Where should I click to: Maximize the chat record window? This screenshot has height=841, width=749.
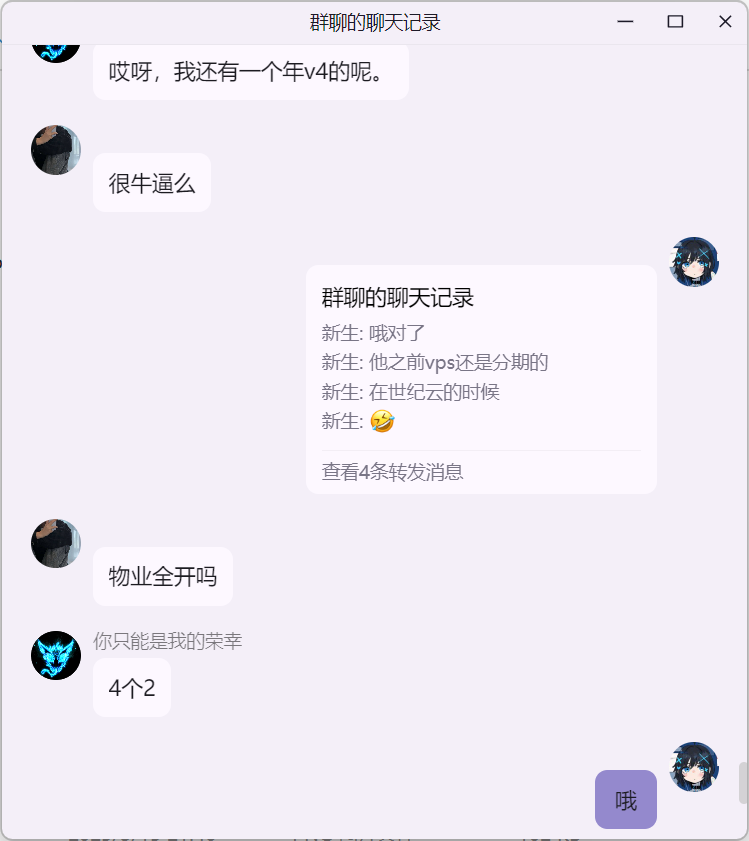tap(675, 22)
